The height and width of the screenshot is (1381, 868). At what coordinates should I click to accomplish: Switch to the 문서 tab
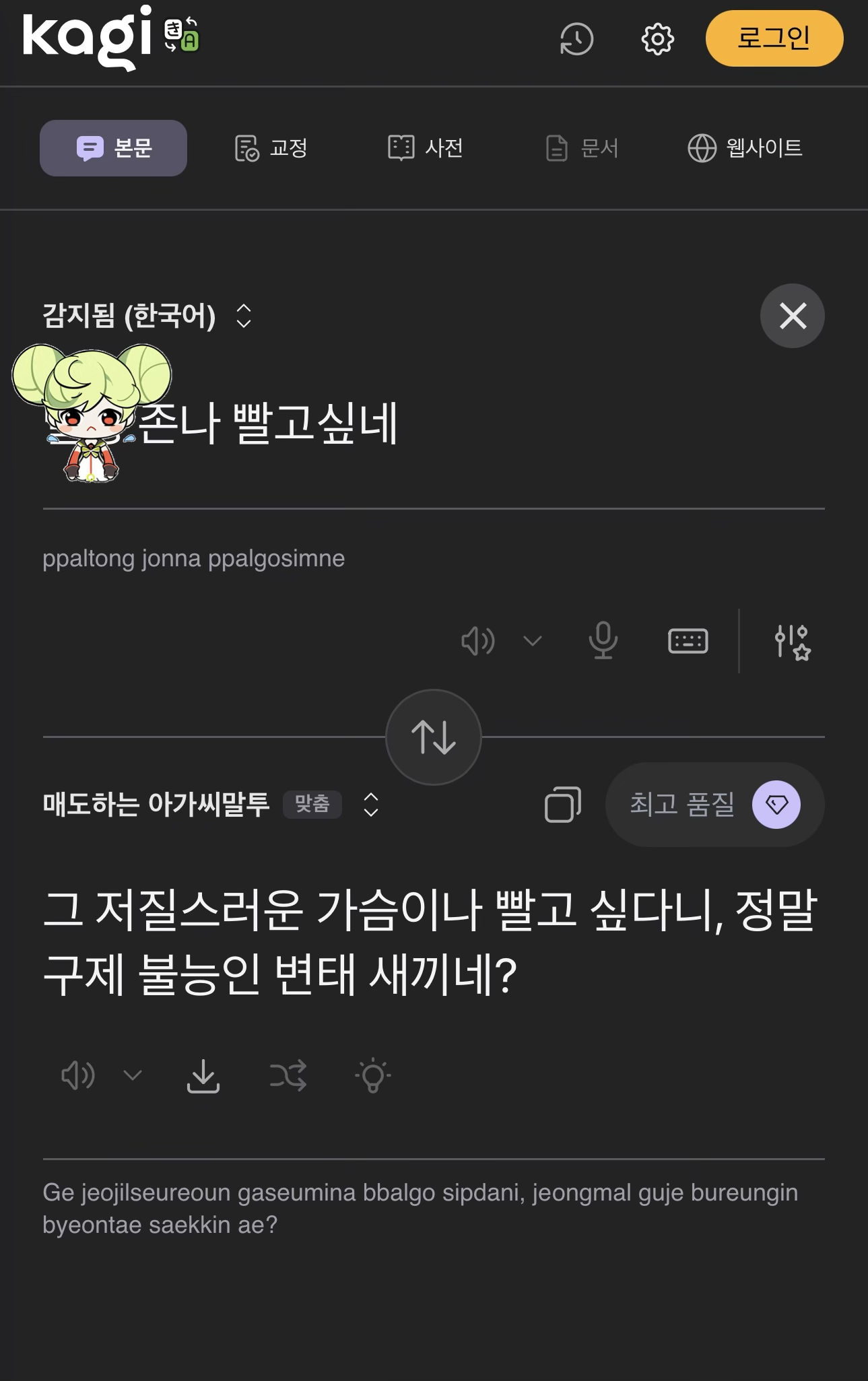[x=582, y=148]
